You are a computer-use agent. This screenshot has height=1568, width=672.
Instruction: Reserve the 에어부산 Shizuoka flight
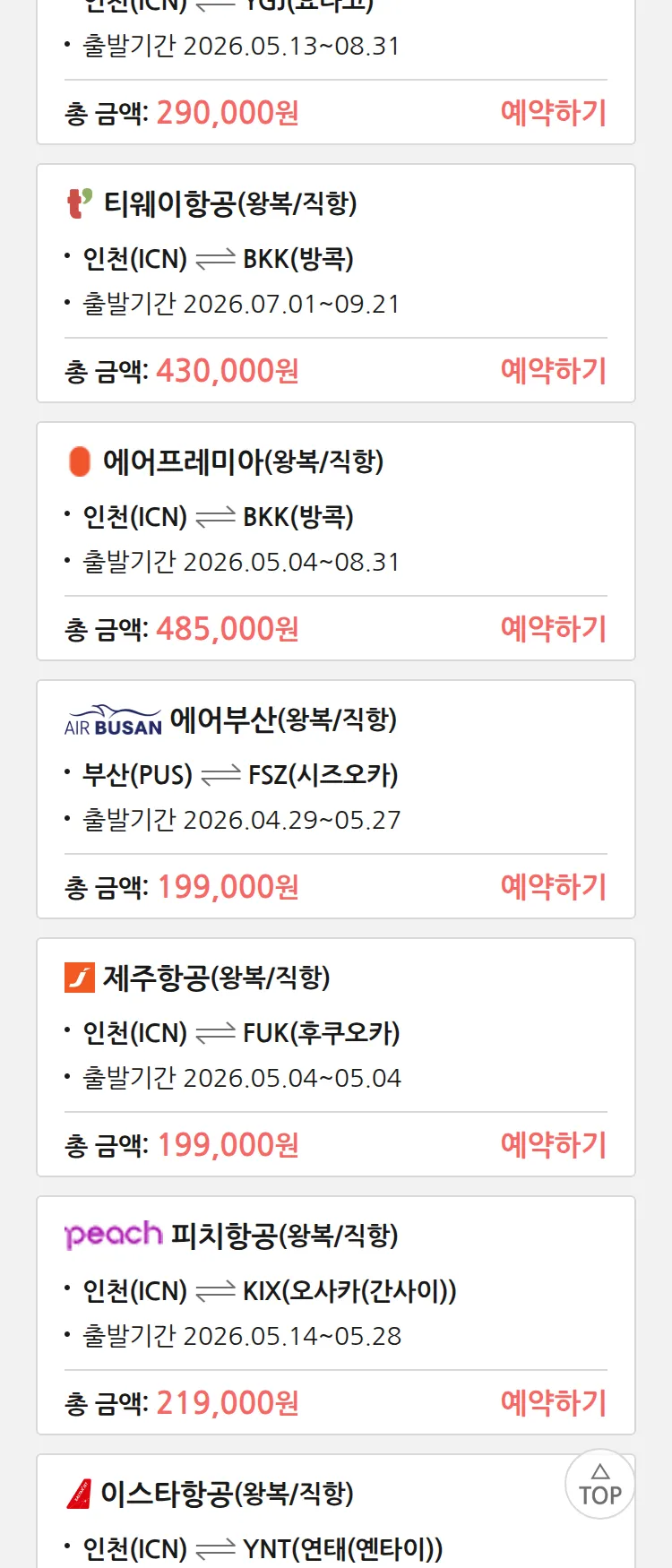pos(553,887)
